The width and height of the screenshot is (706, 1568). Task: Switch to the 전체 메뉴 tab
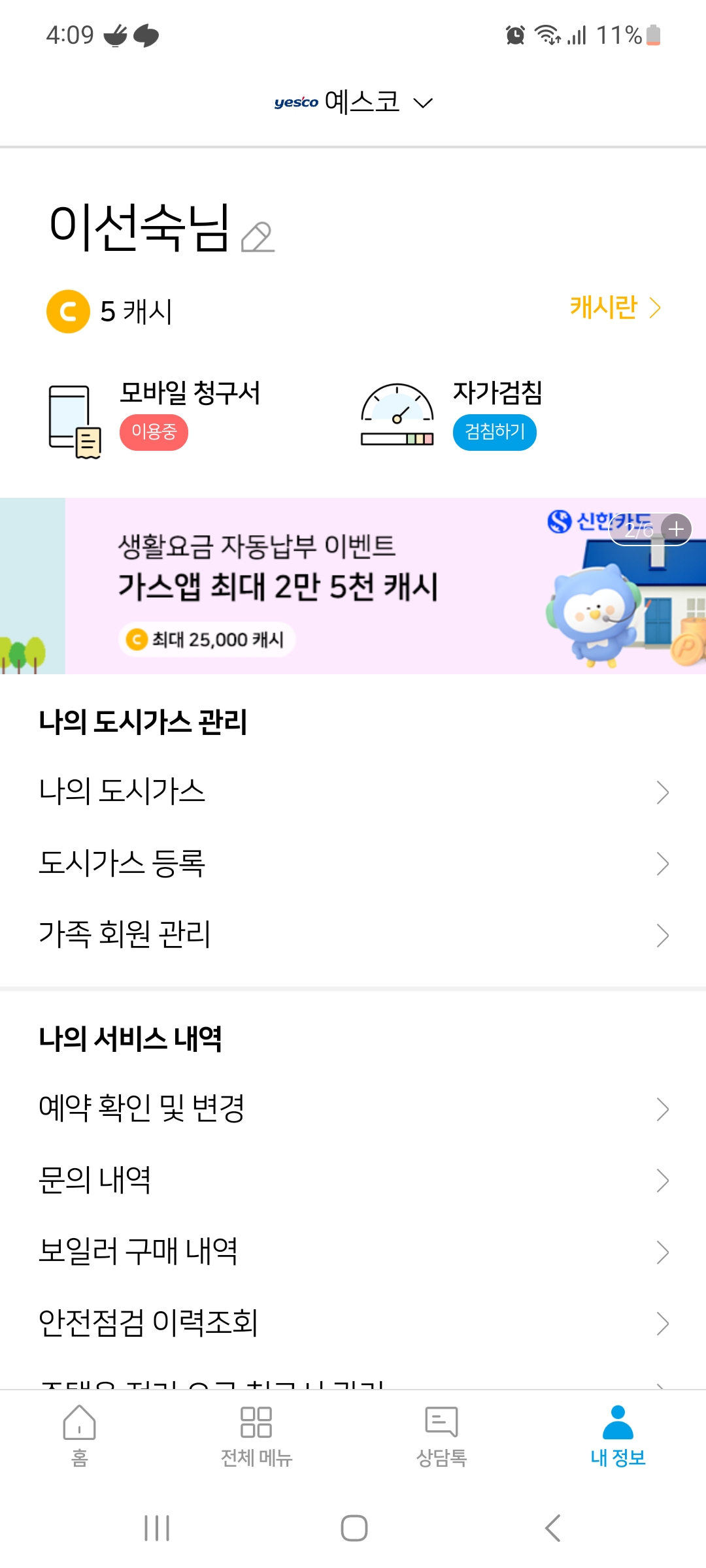pyautogui.click(x=256, y=1435)
